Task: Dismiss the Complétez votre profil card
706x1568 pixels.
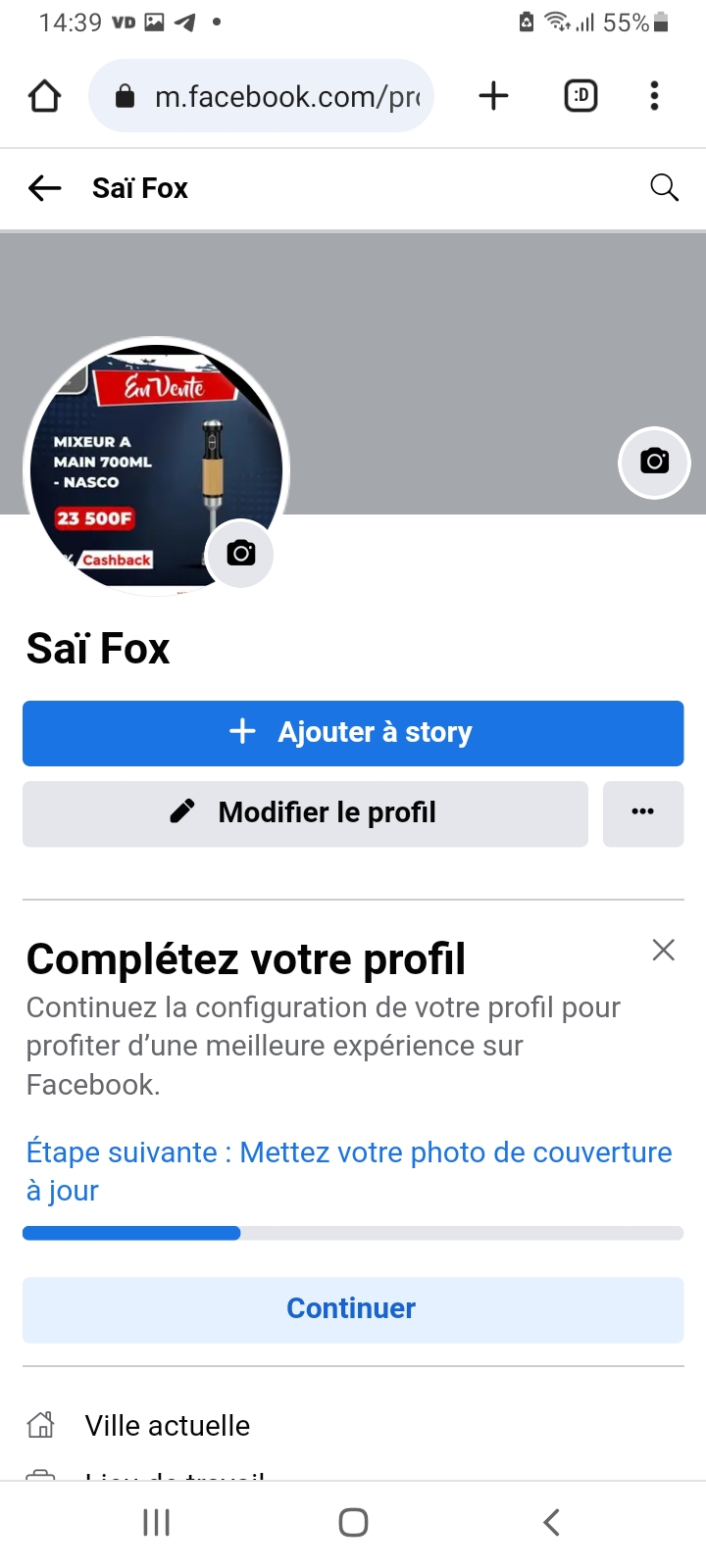Action: click(664, 950)
